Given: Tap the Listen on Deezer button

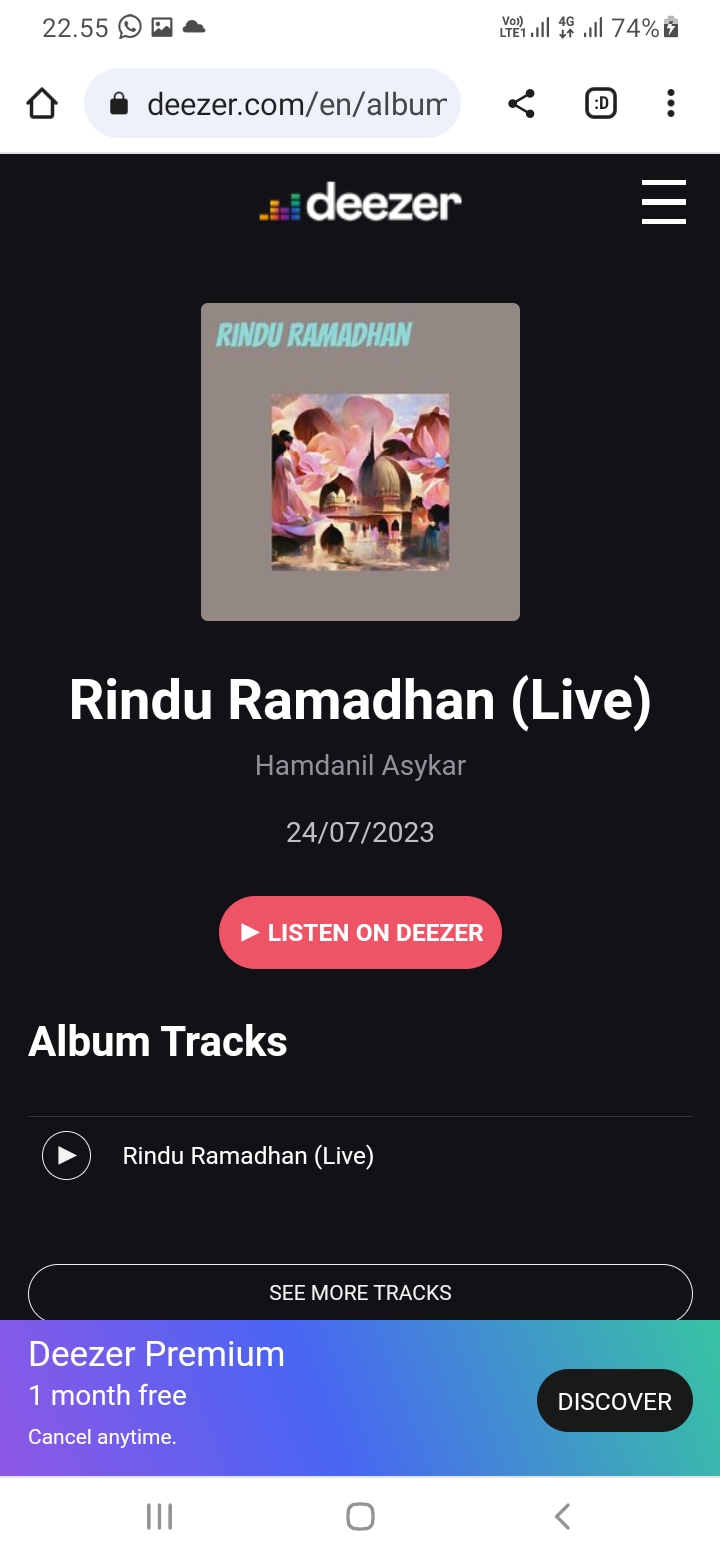Looking at the screenshot, I should (x=360, y=932).
